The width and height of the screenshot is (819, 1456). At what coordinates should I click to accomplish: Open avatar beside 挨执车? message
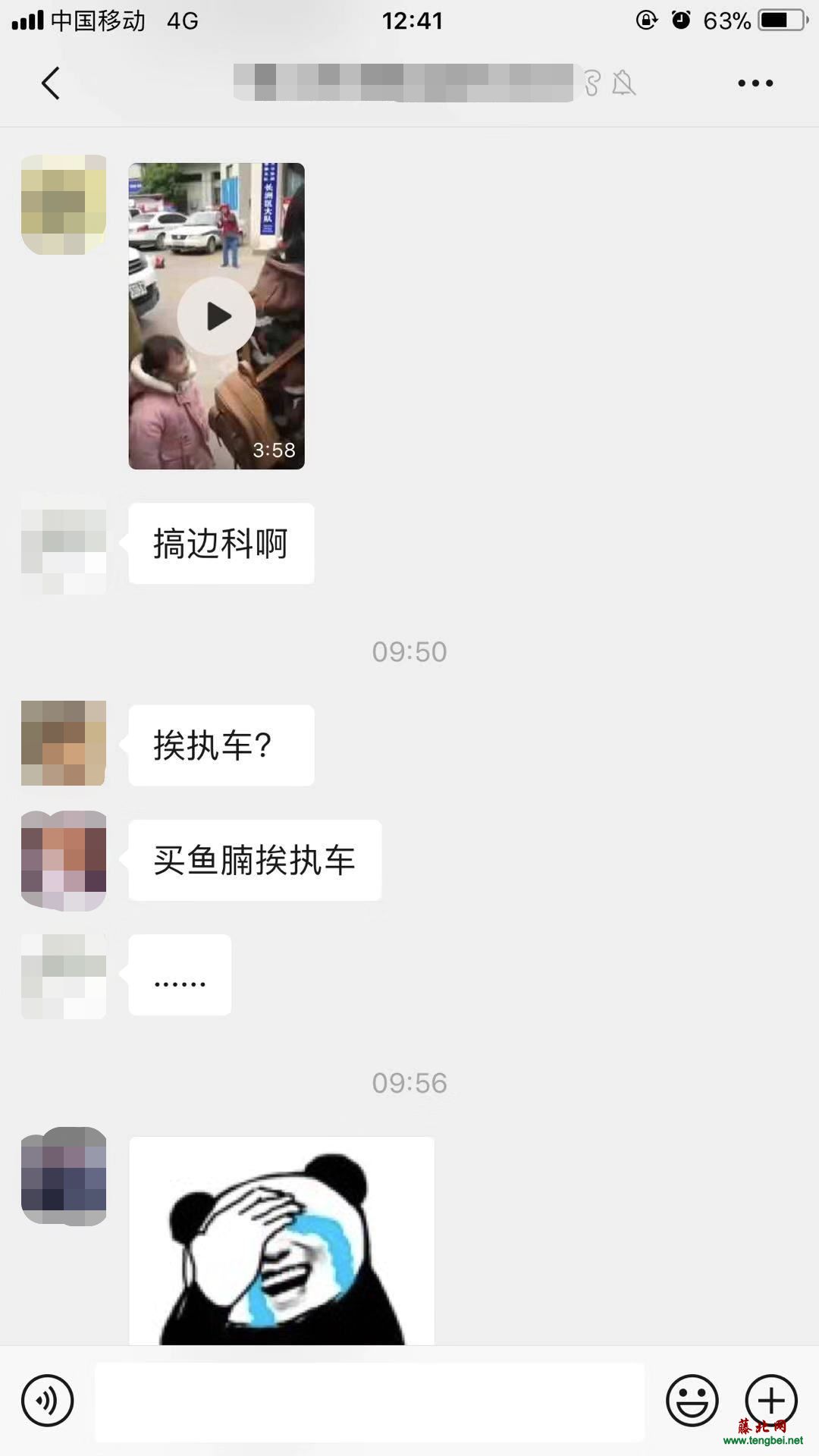click(64, 743)
